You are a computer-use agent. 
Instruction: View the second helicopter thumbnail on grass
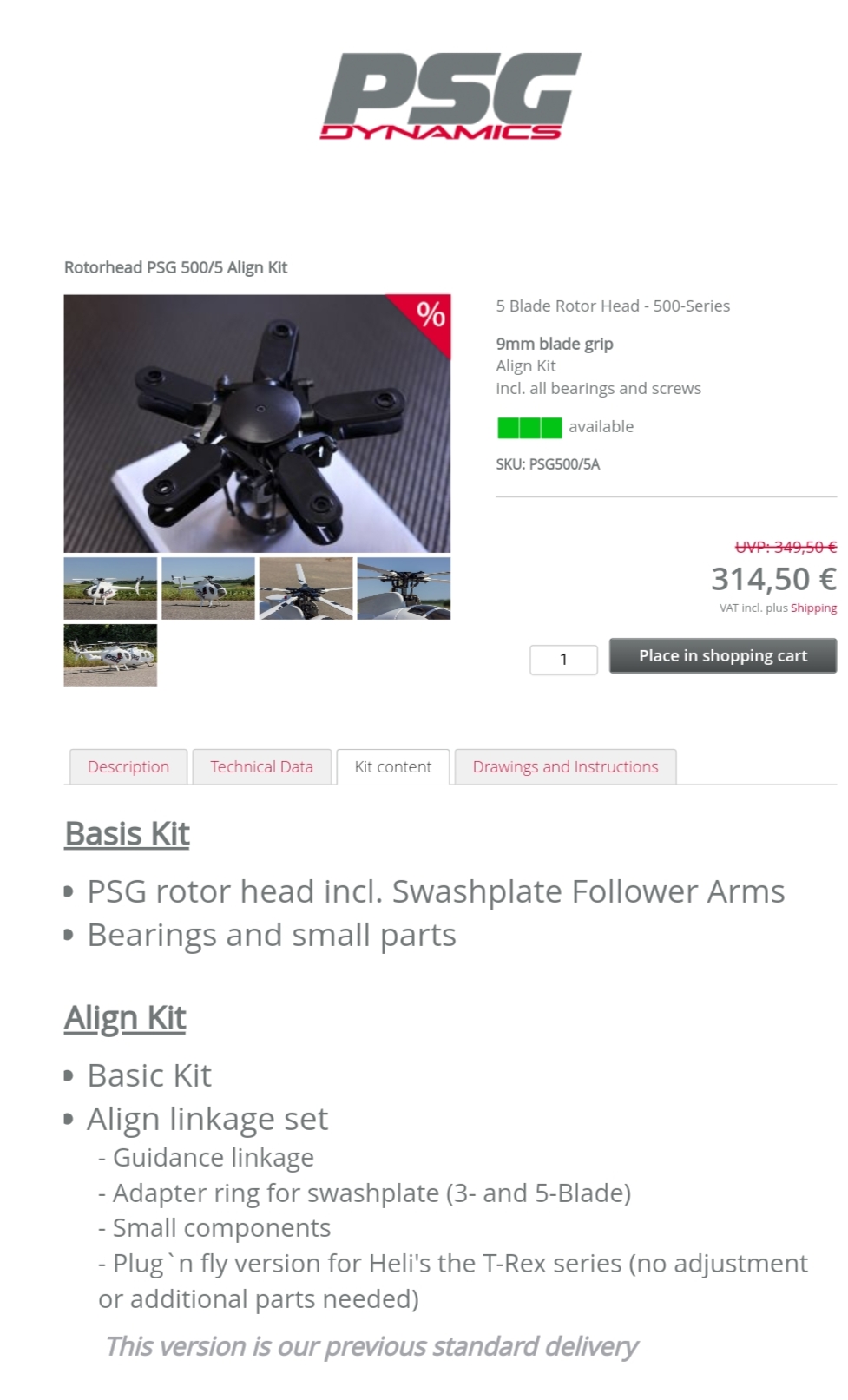(x=208, y=588)
